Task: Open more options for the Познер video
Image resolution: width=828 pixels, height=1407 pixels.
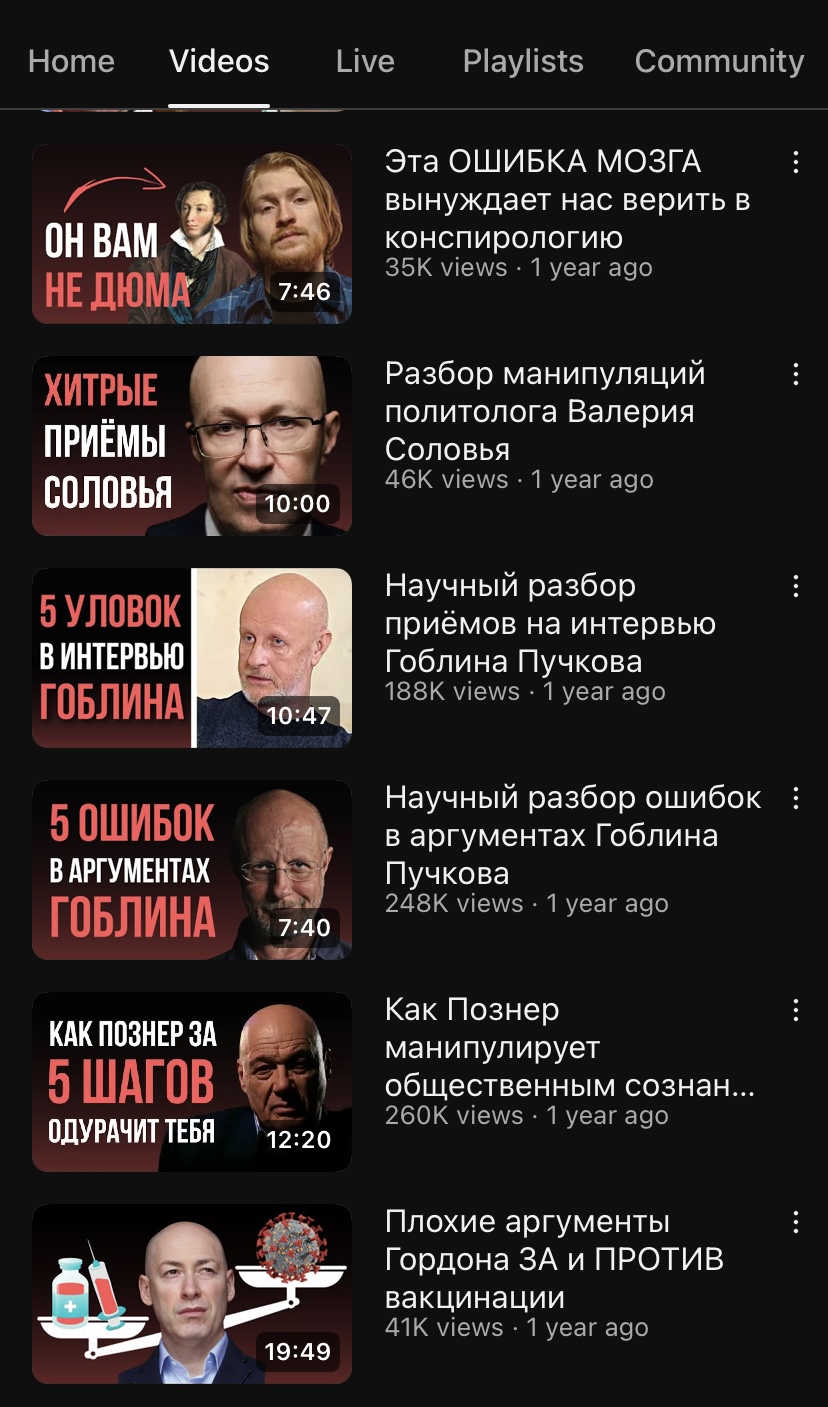Action: point(796,1010)
